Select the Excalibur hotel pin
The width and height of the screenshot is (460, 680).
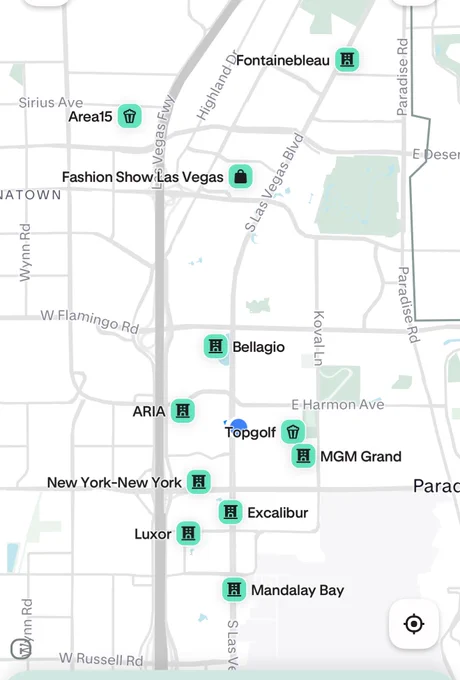point(230,512)
